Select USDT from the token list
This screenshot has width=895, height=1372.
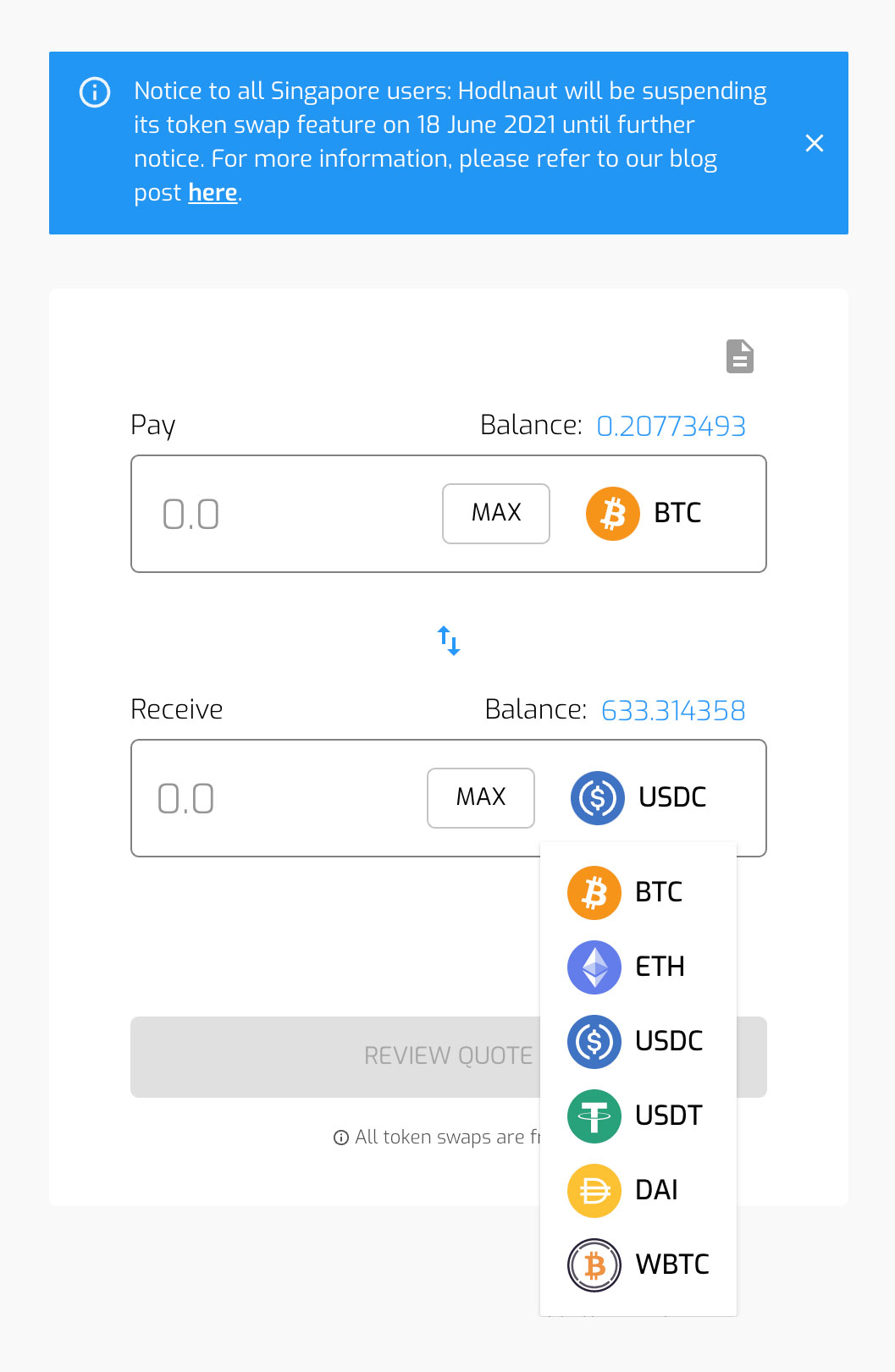tap(638, 1116)
